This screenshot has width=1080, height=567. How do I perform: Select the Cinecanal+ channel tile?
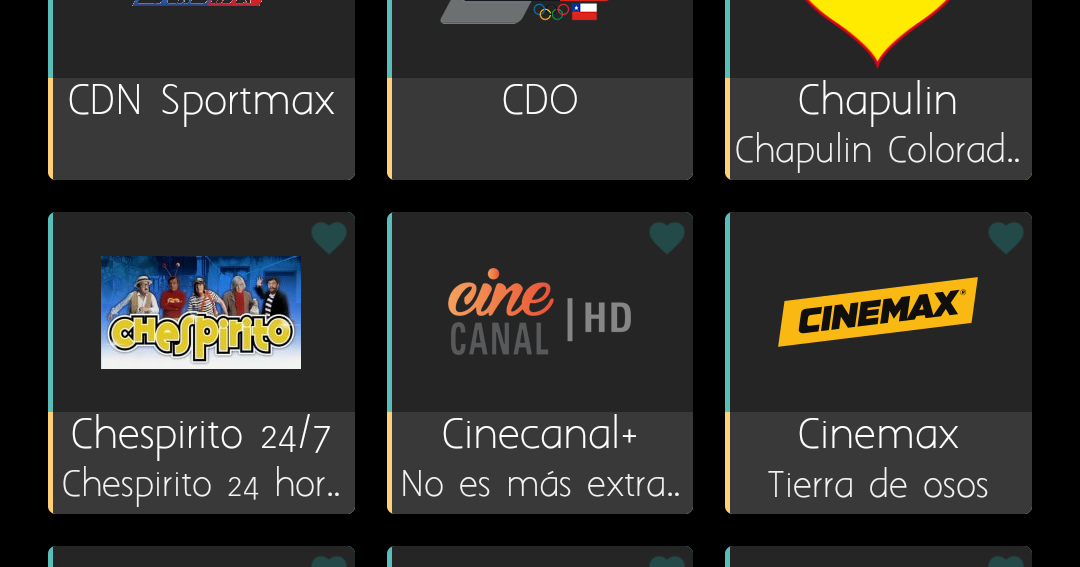click(540, 360)
